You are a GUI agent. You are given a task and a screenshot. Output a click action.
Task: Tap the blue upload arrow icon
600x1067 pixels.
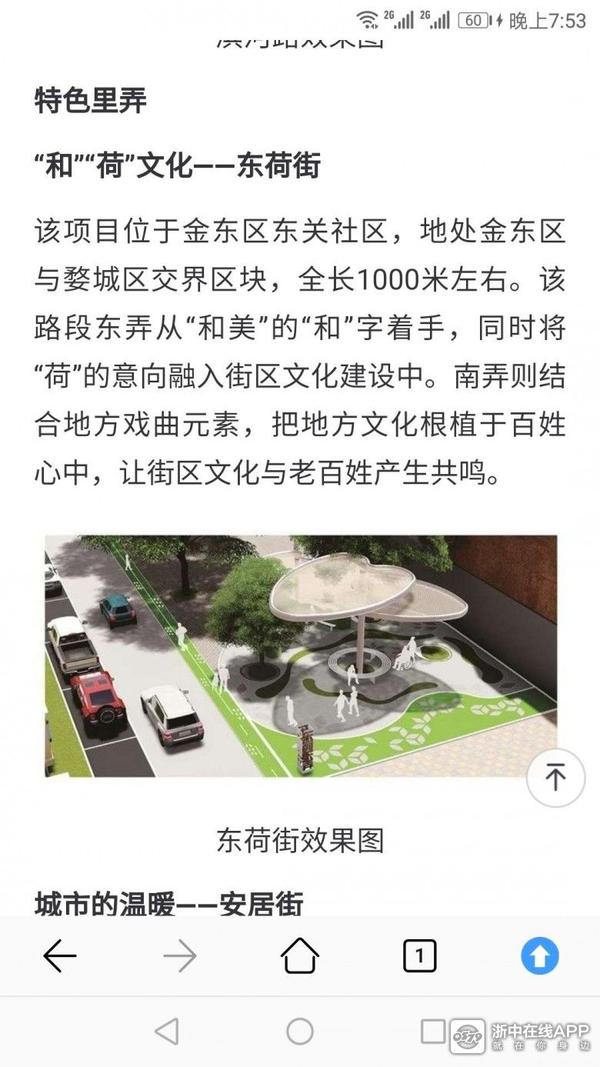(539, 957)
